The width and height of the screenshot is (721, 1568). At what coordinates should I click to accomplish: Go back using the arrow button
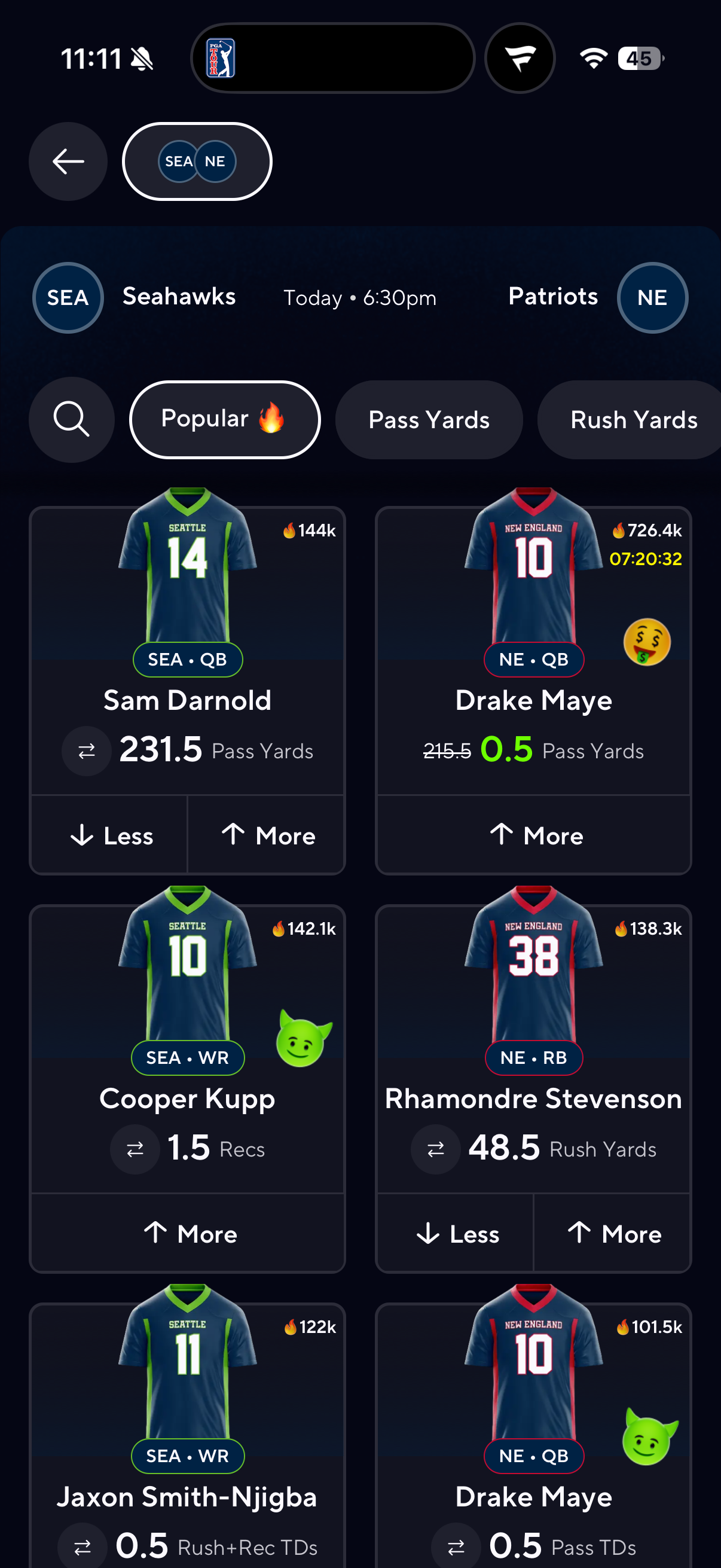(x=68, y=161)
